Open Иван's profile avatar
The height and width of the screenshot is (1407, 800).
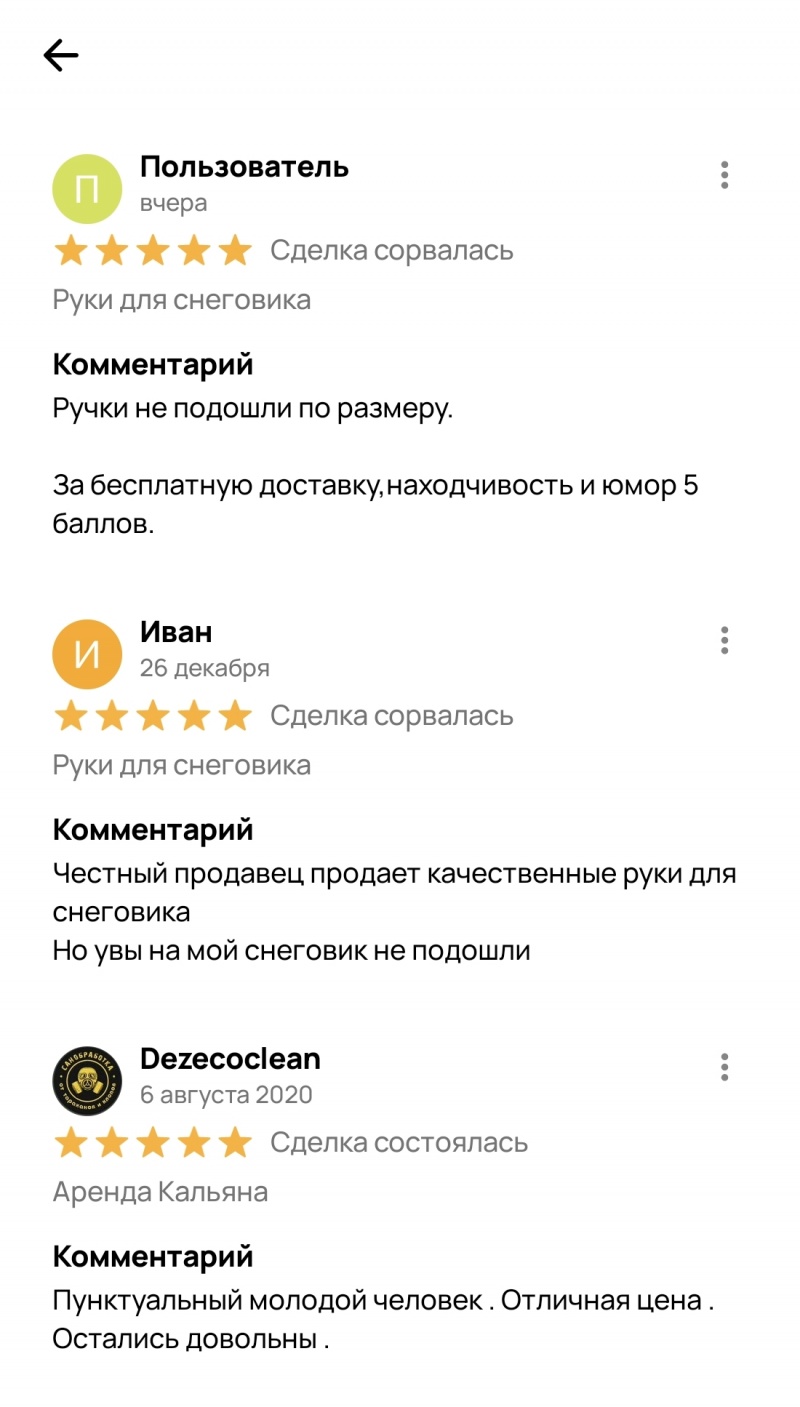pyautogui.click(x=87, y=655)
